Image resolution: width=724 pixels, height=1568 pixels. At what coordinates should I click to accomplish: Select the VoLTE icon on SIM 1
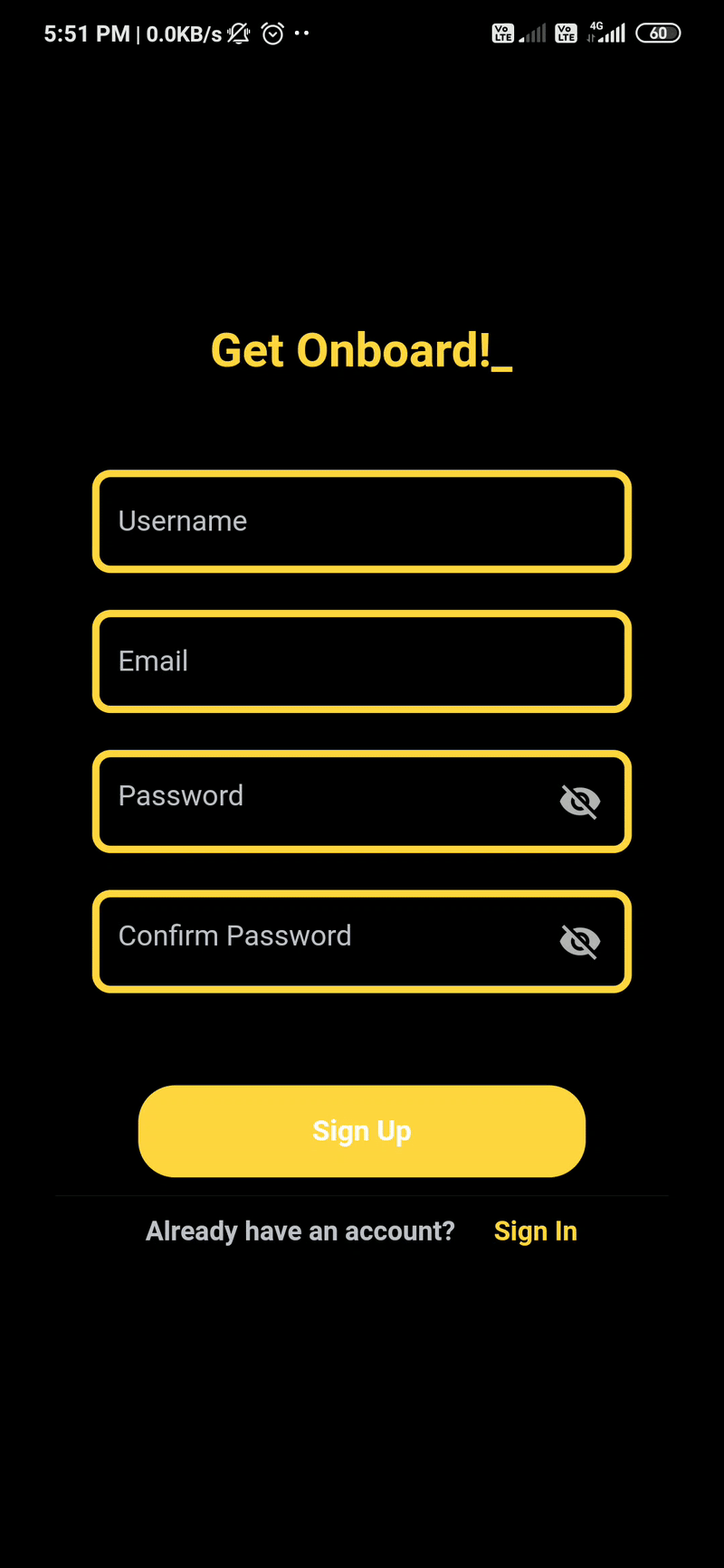(x=502, y=33)
